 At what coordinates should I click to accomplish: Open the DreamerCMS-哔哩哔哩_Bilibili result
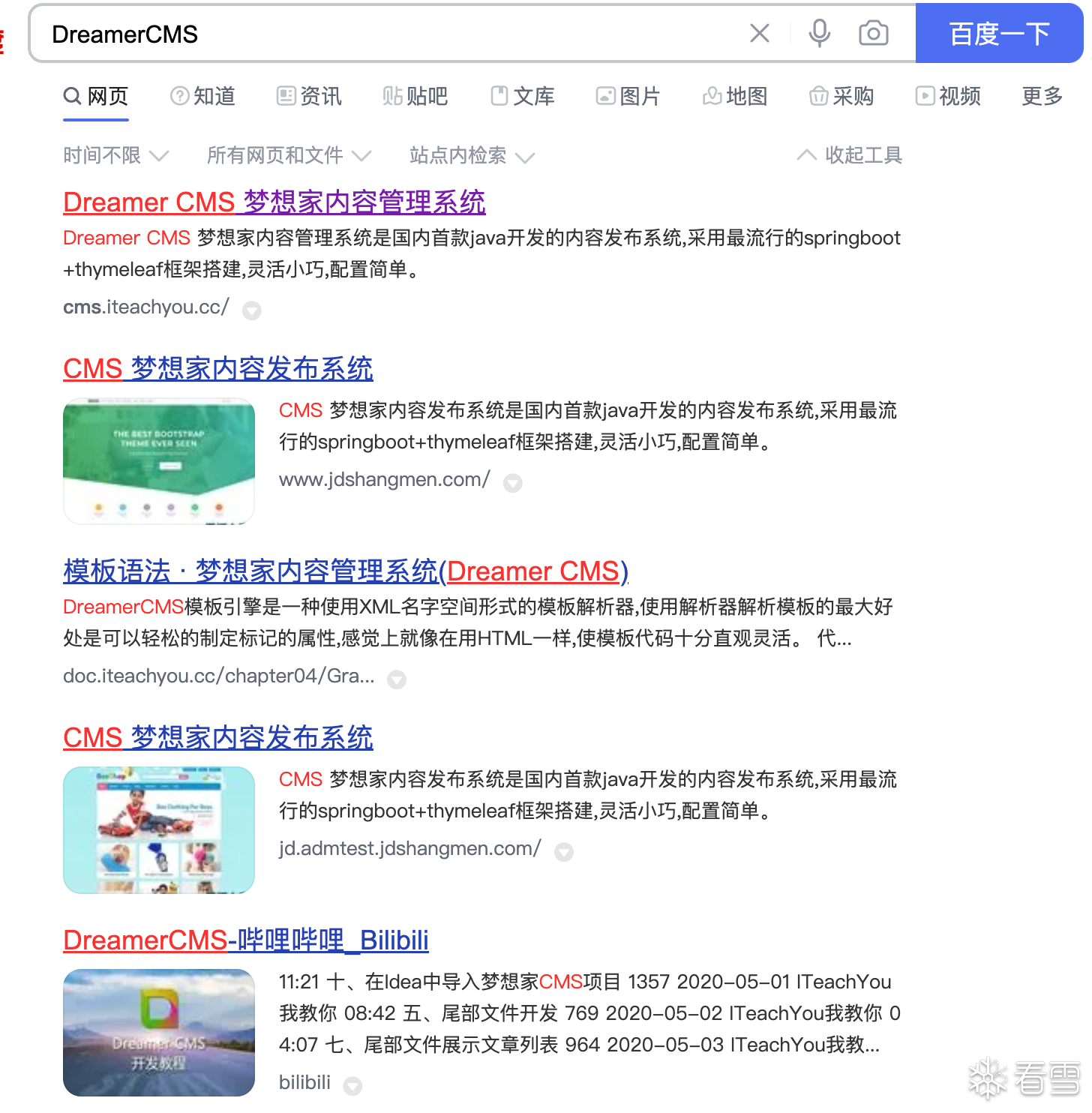coord(245,940)
